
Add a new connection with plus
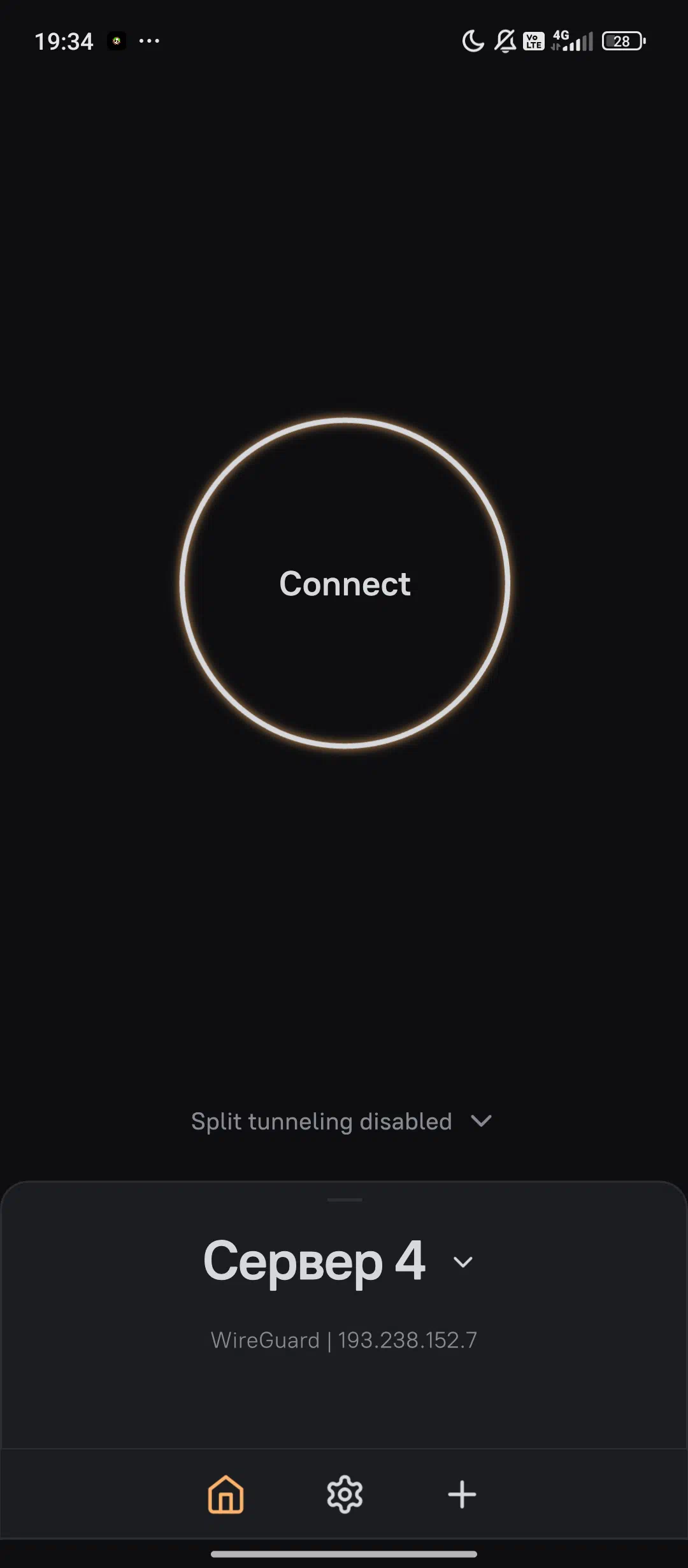(462, 1494)
